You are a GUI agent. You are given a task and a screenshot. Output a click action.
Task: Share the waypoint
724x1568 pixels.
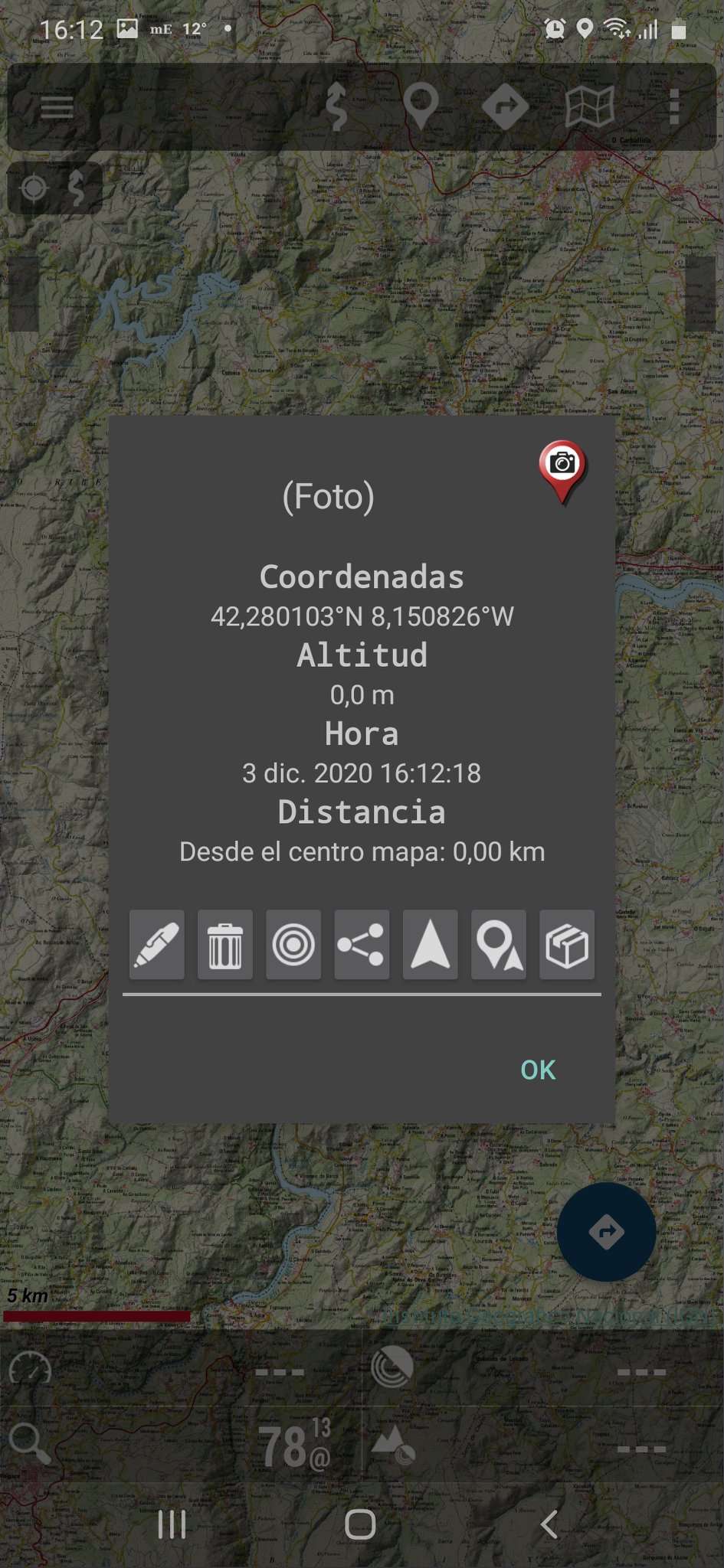pos(362,944)
